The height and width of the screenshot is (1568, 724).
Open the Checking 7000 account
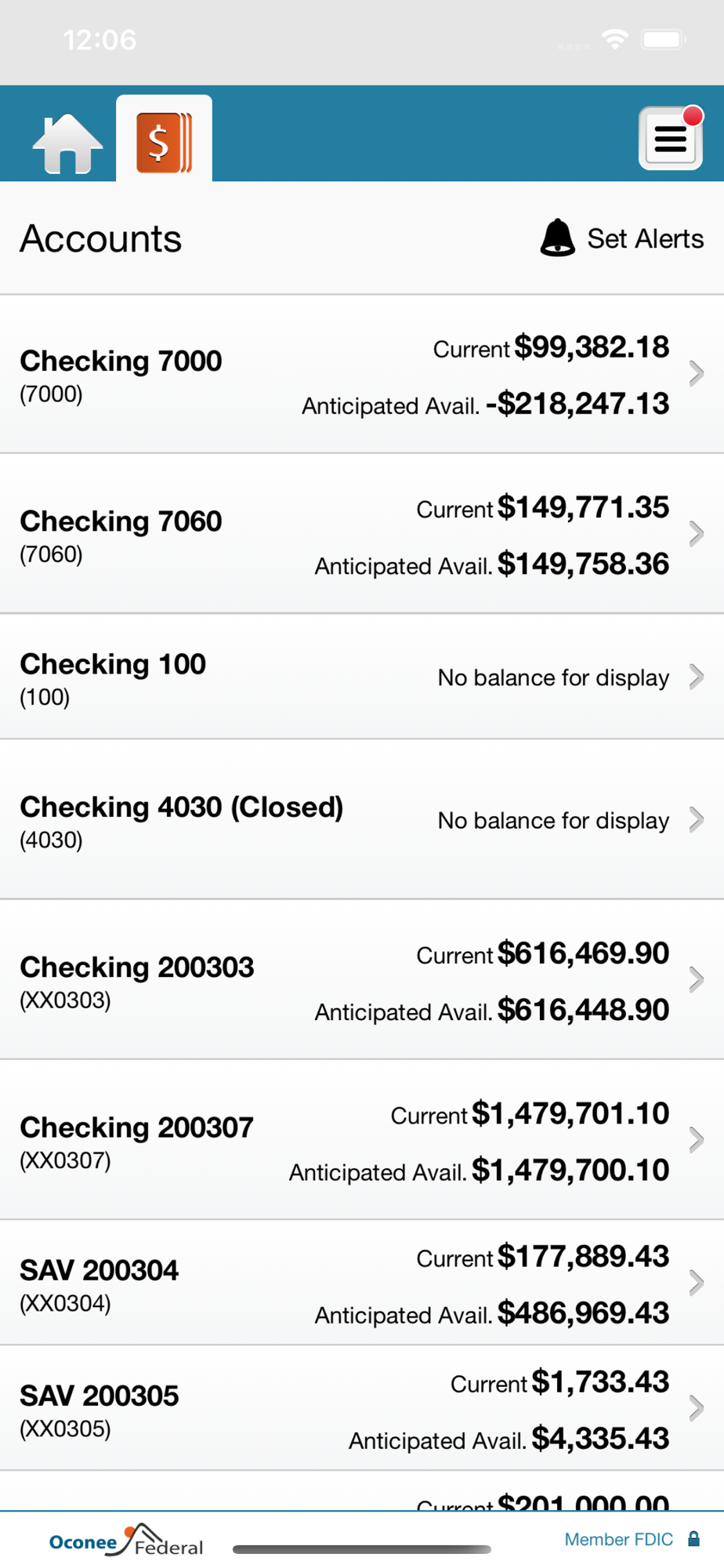pyautogui.click(x=362, y=375)
